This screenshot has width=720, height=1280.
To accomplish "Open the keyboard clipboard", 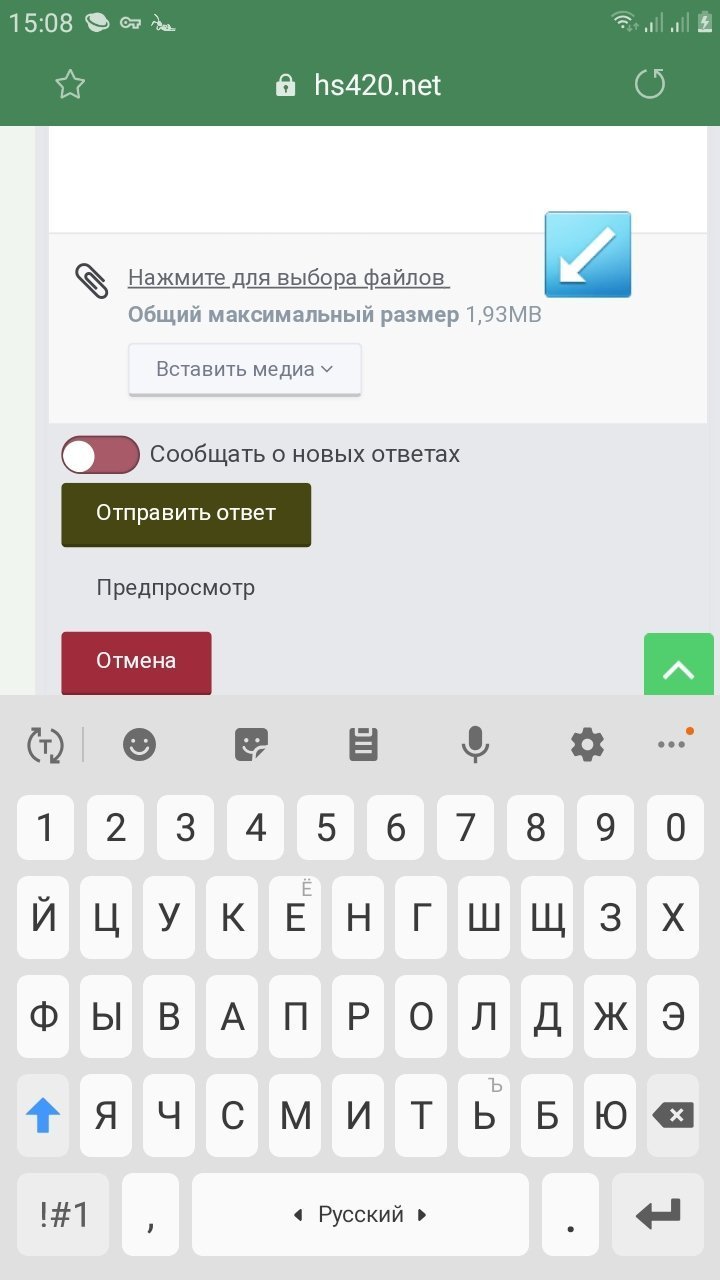I will pos(363,744).
